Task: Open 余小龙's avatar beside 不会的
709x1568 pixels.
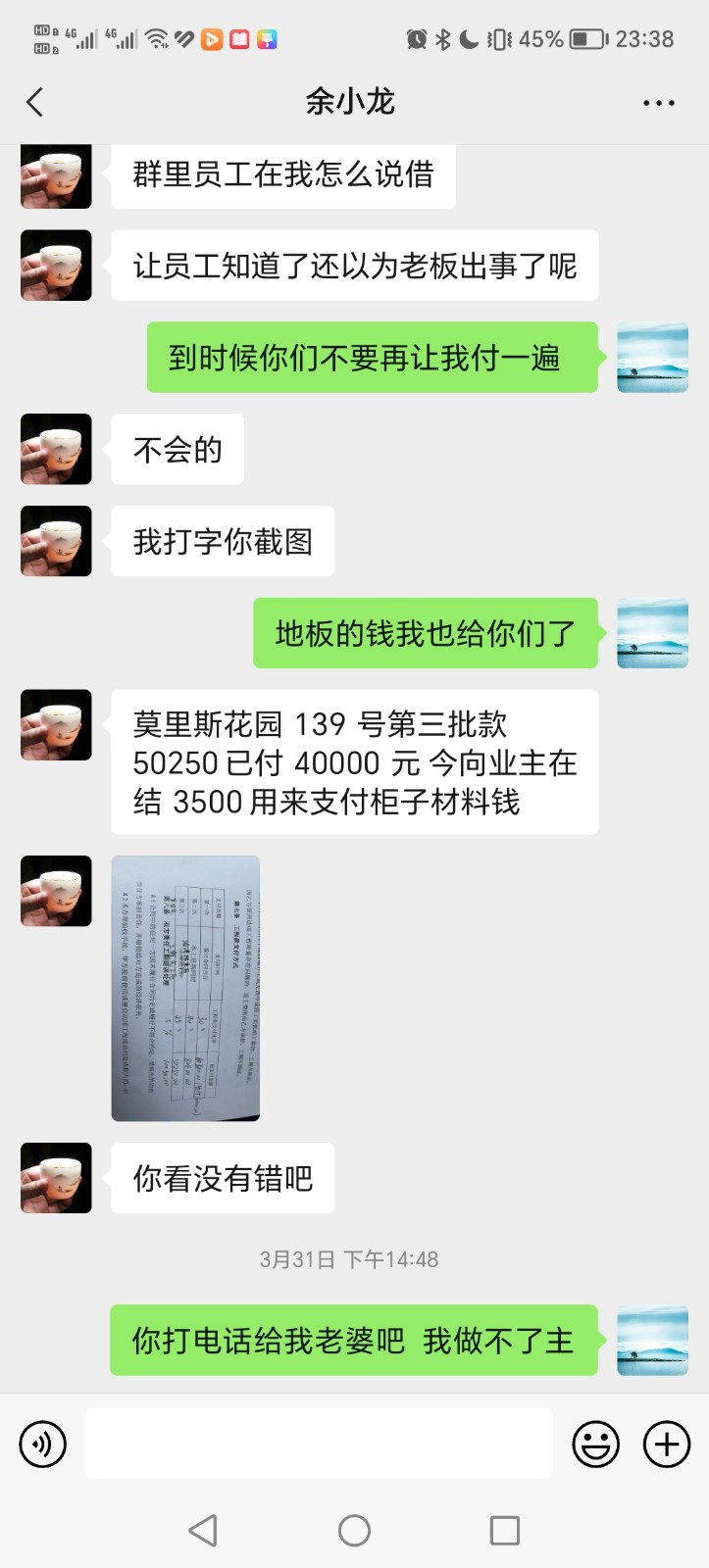Action: [56, 450]
